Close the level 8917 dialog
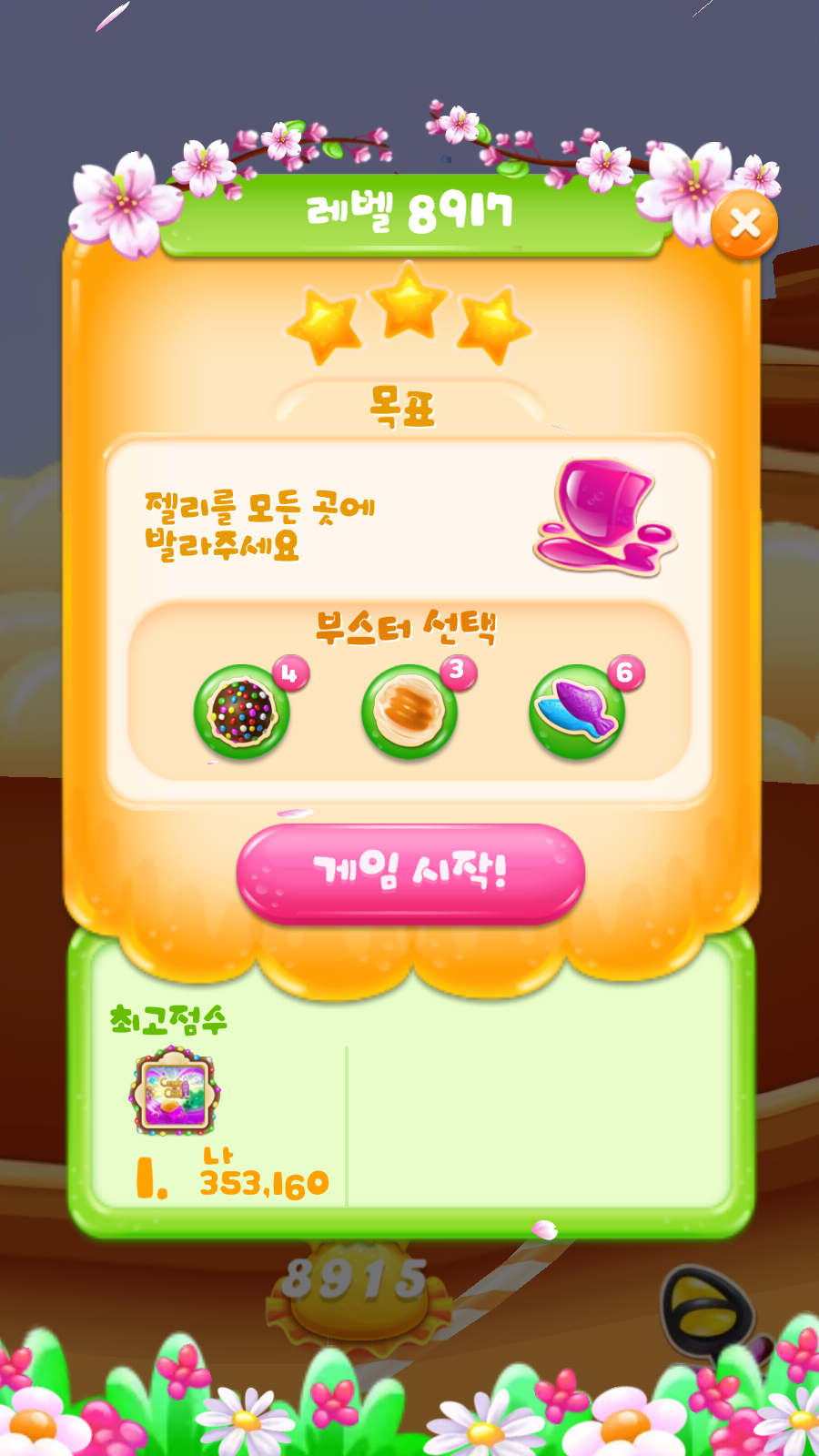The image size is (819, 1456). 744,224
